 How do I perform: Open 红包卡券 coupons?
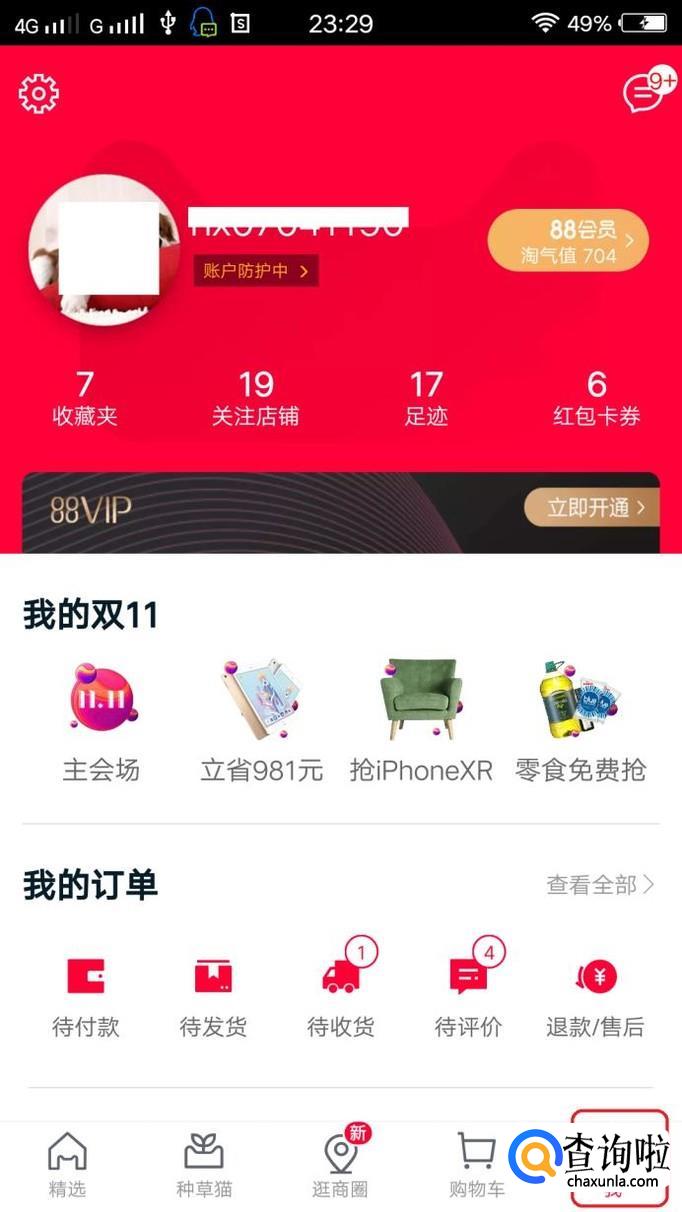pyautogui.click(x=597, y=398)
